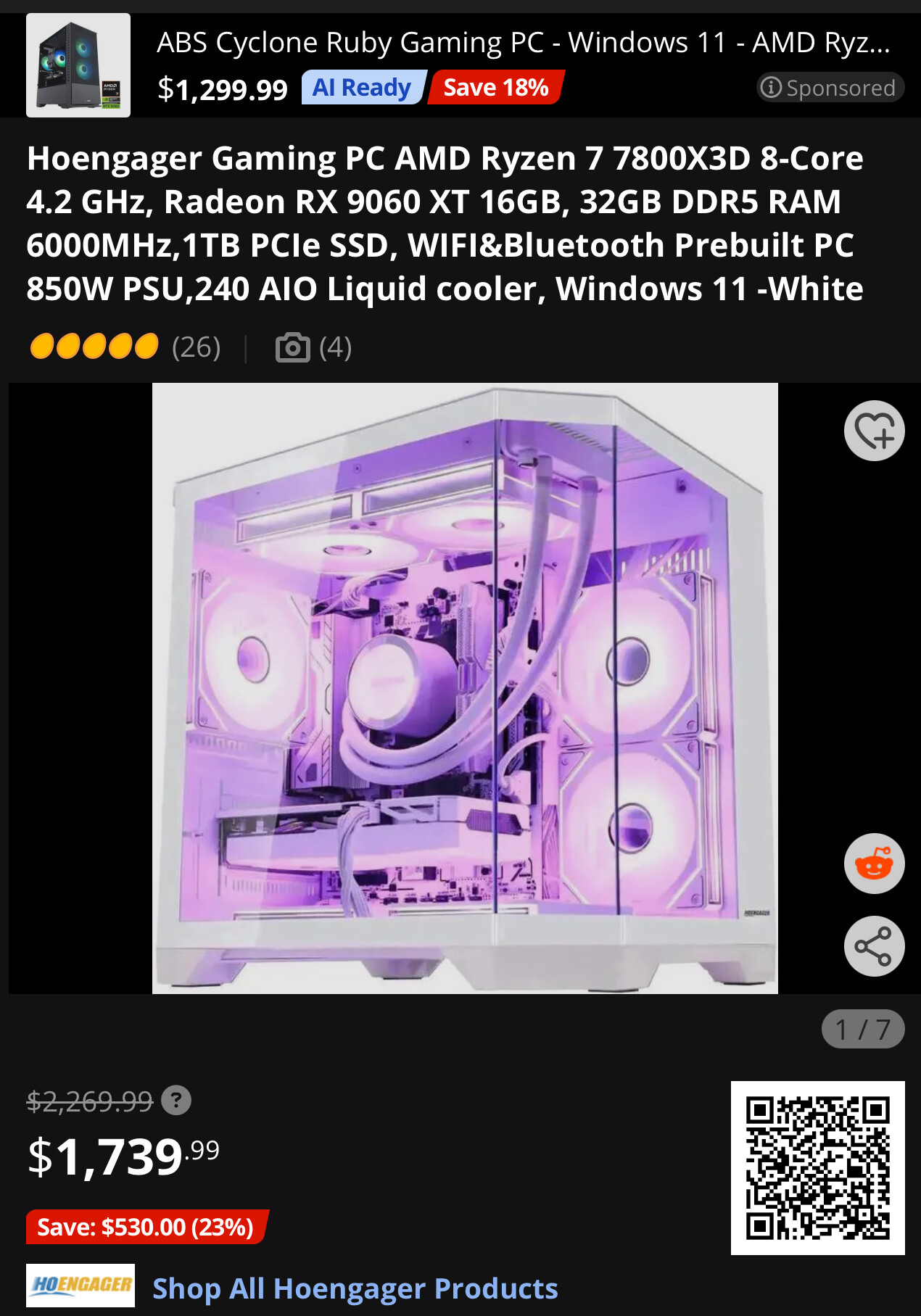The height and width of the screenshot is (1316, 921).
Task: Open the share options
Action: pyautogui.click(x=874, y=946)
